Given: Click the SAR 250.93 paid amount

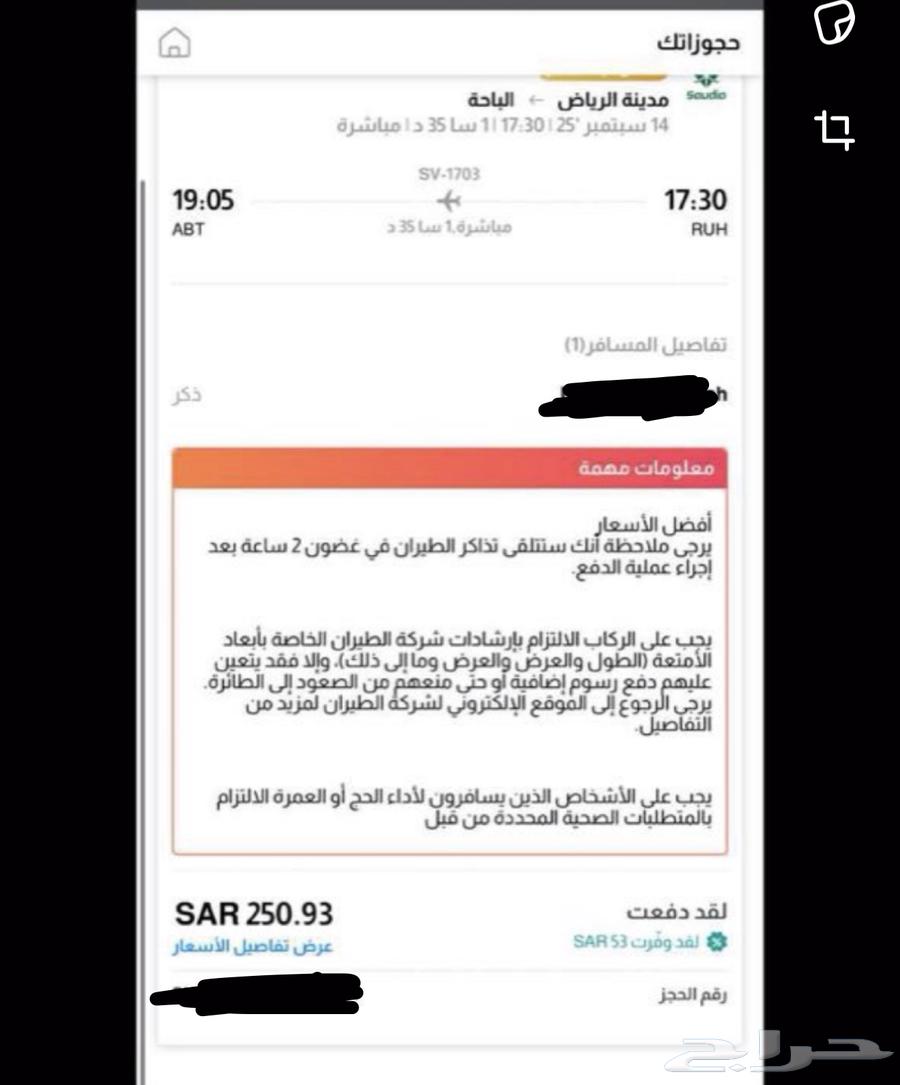Looking at the screenshot, I should (x=255, y=911).
